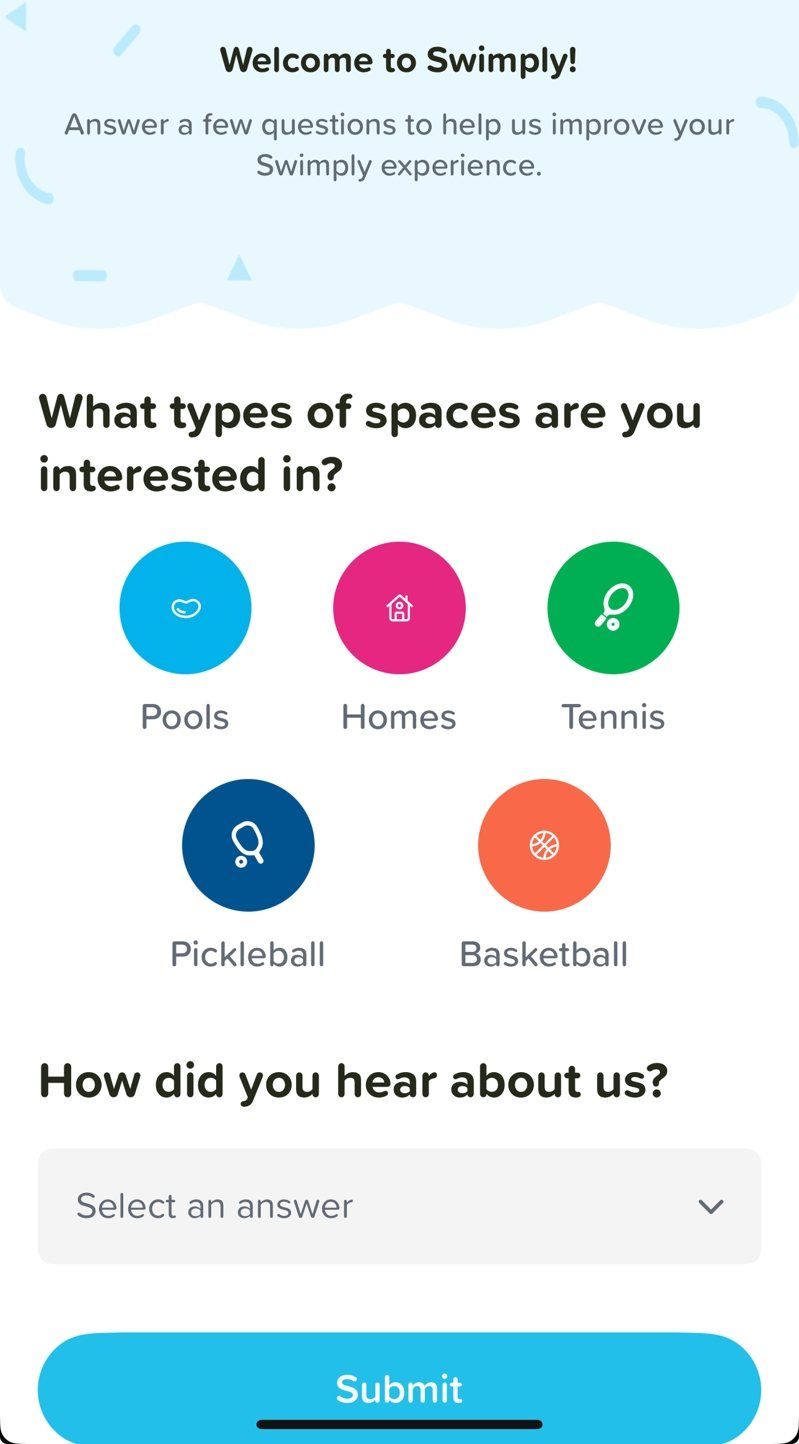The image size is (799, 1444).
Task: Expand the 'Select an answer' dropdown
Action: point(399,1205)
